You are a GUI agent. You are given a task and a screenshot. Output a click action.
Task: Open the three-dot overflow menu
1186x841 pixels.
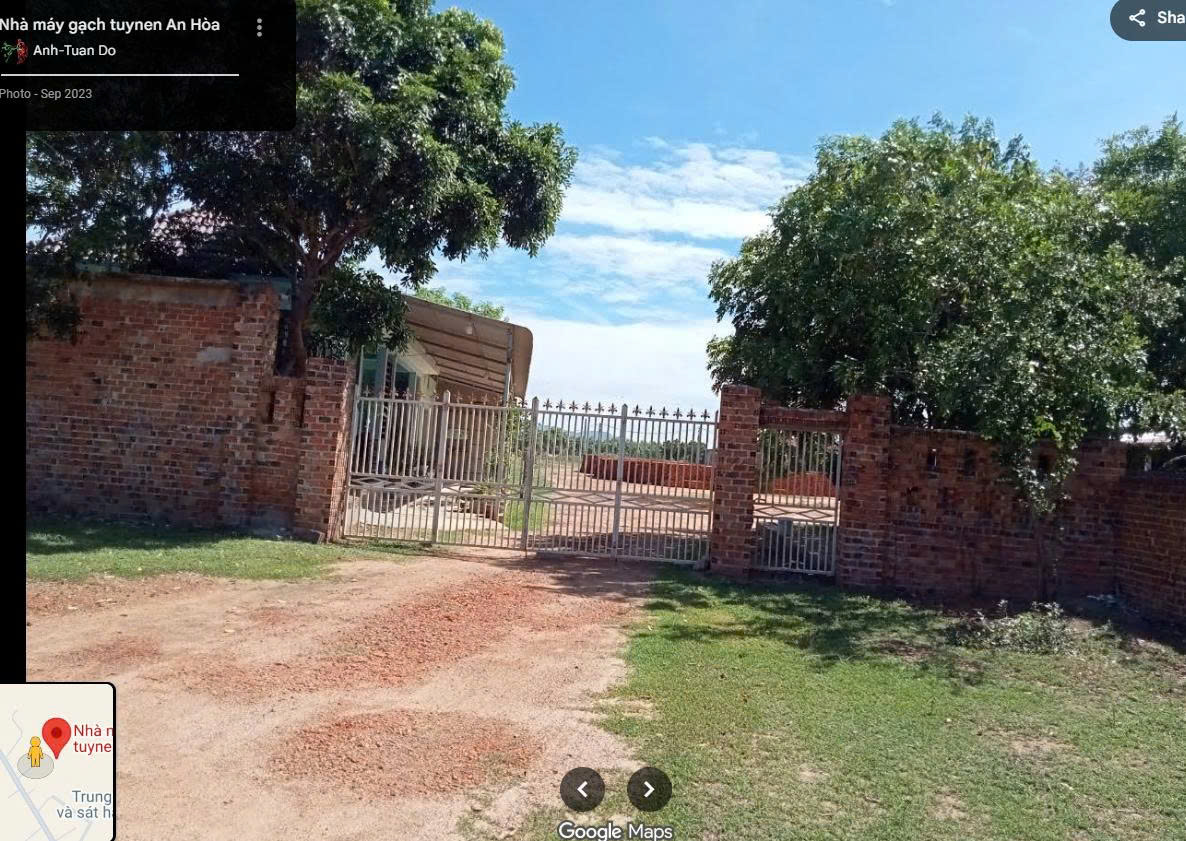click(x=259, y=28)
